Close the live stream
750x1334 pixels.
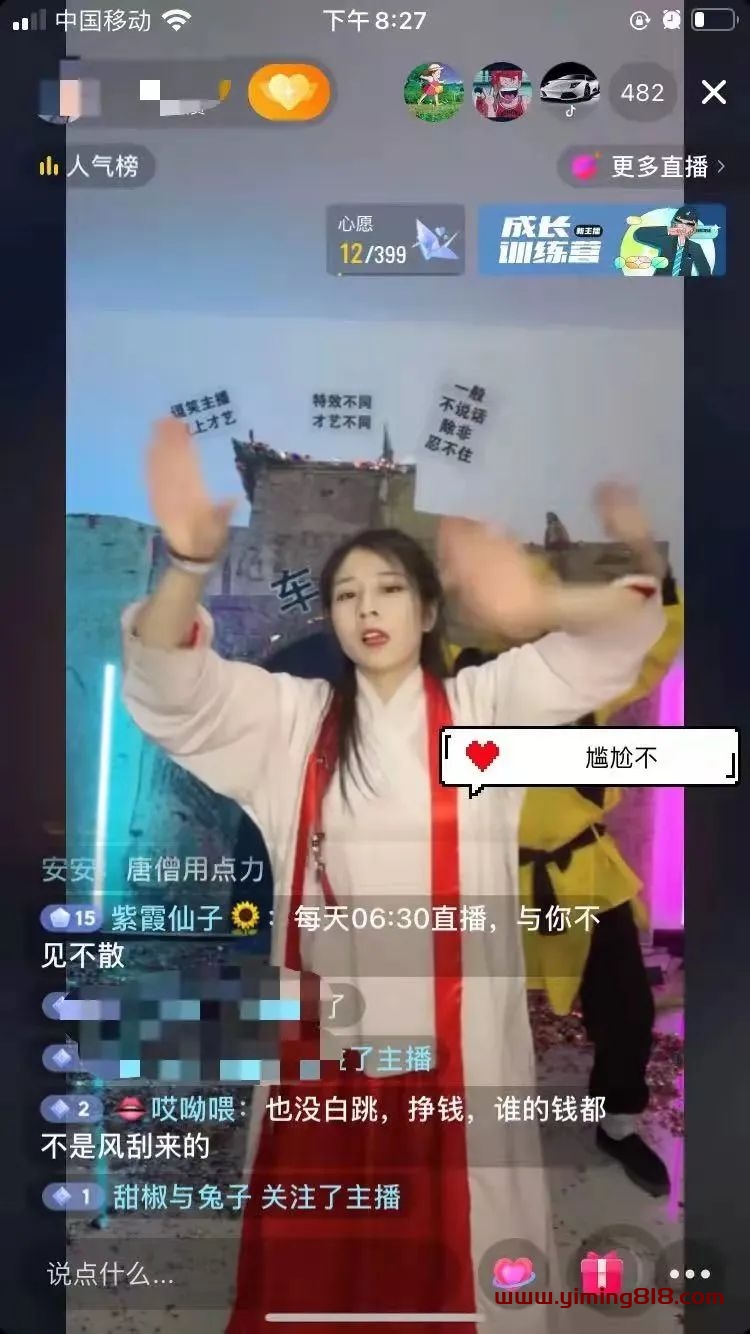[713, 93]
